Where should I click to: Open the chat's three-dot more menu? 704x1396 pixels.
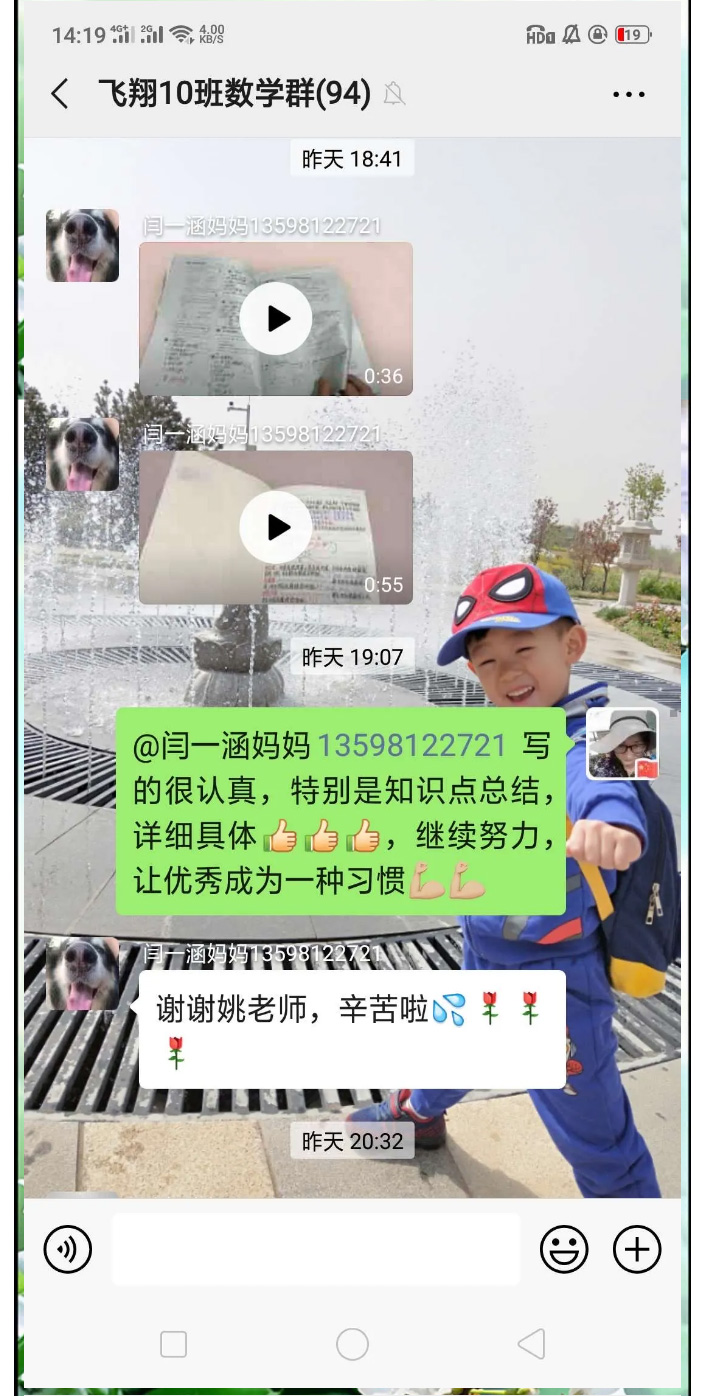[x=628, y=94]
